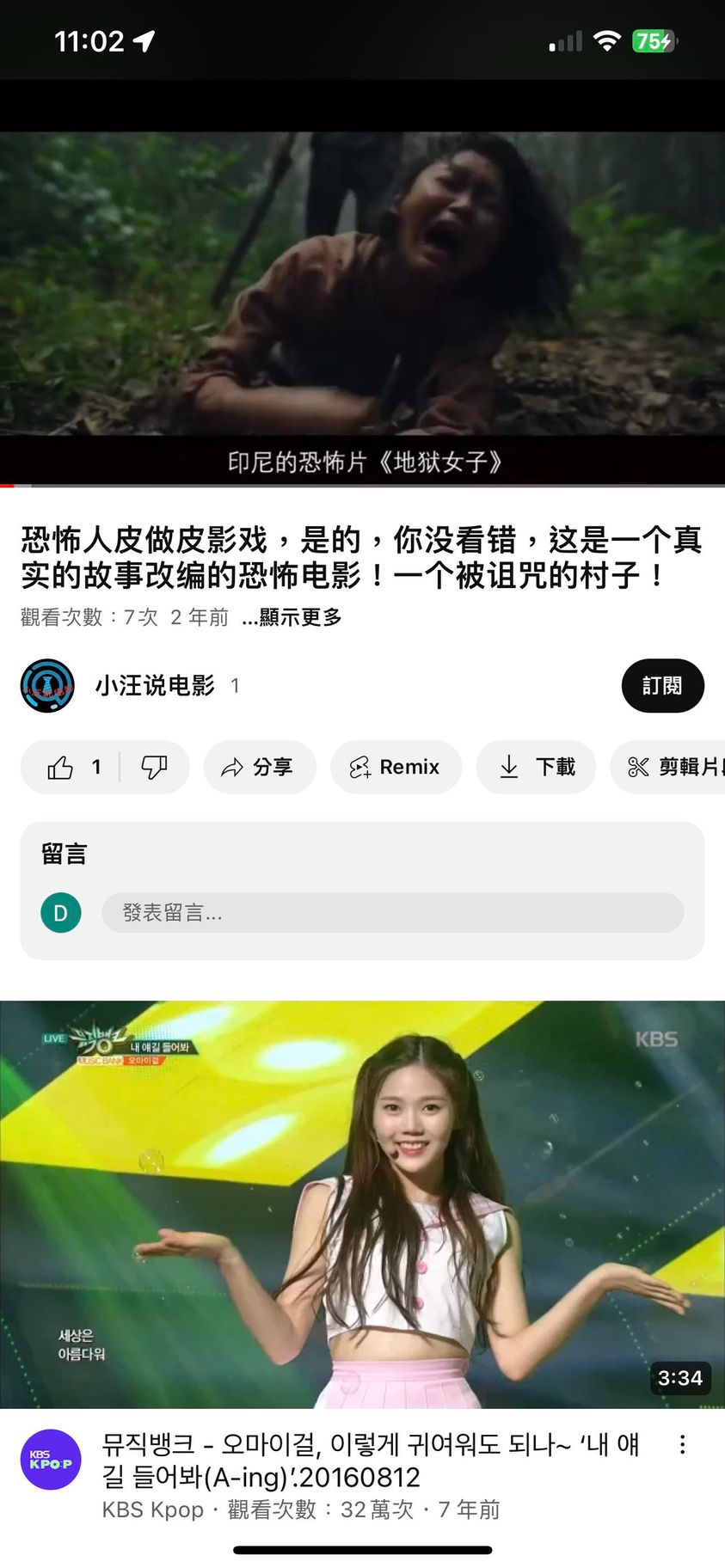725x1568 pixels.
Task: Open the KBS Kpop channel avatar
Action: click(x=51, y=1460)
